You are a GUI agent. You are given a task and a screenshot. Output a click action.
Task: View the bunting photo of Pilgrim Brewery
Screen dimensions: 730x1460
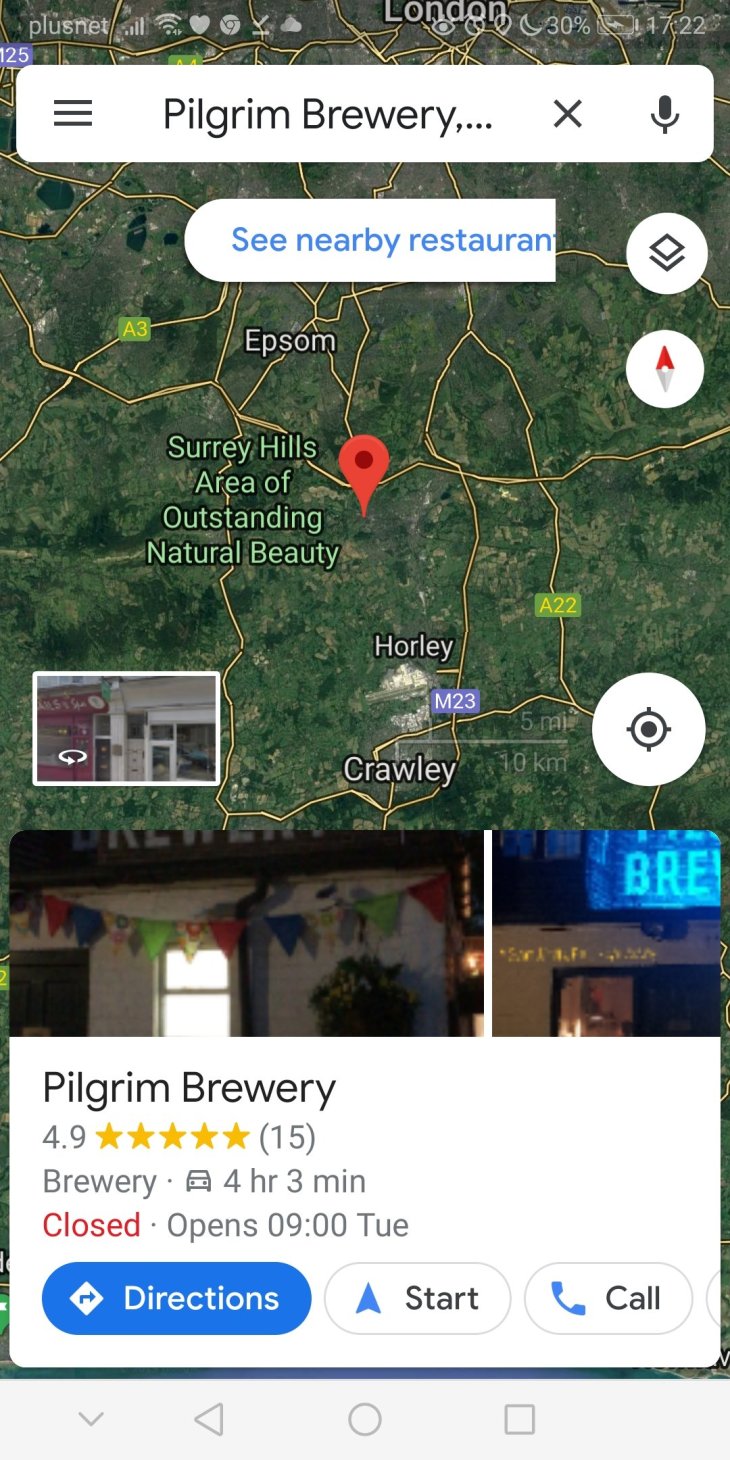tap(246, 933)
